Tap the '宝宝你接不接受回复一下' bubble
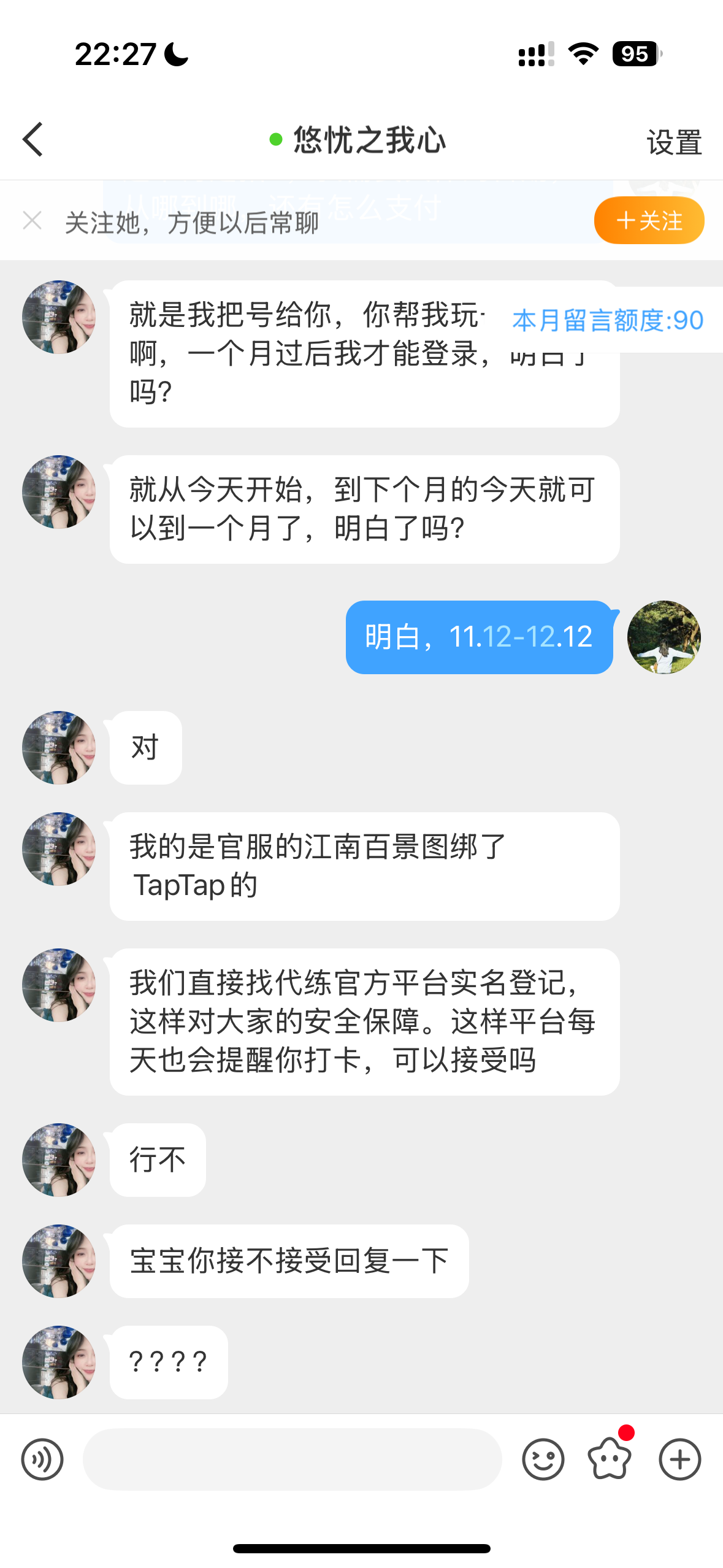Viewport: 723px width, 1568px height. (x=288, y=1261)
